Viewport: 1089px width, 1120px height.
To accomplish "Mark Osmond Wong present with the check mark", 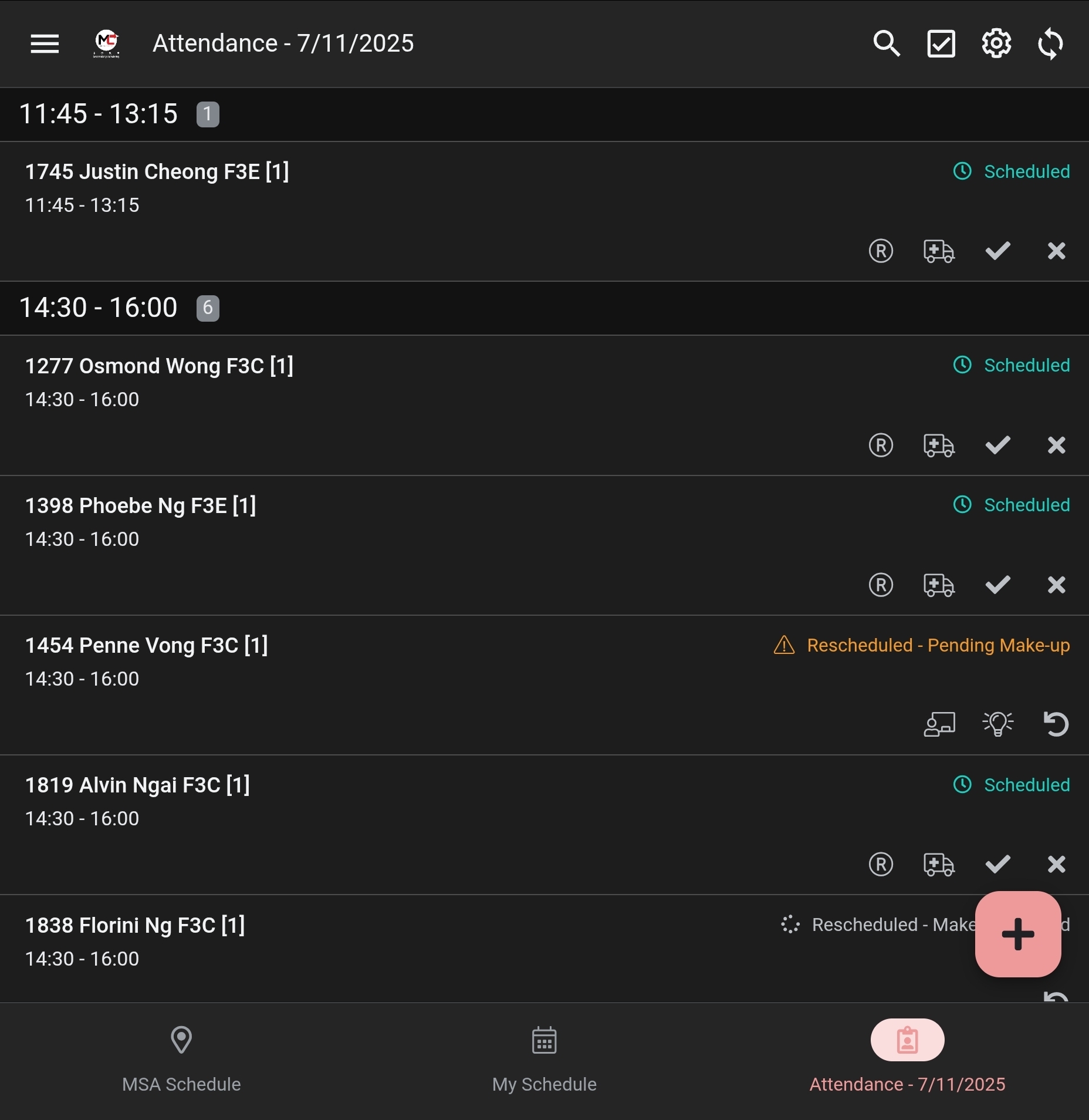I will point(997,446).
